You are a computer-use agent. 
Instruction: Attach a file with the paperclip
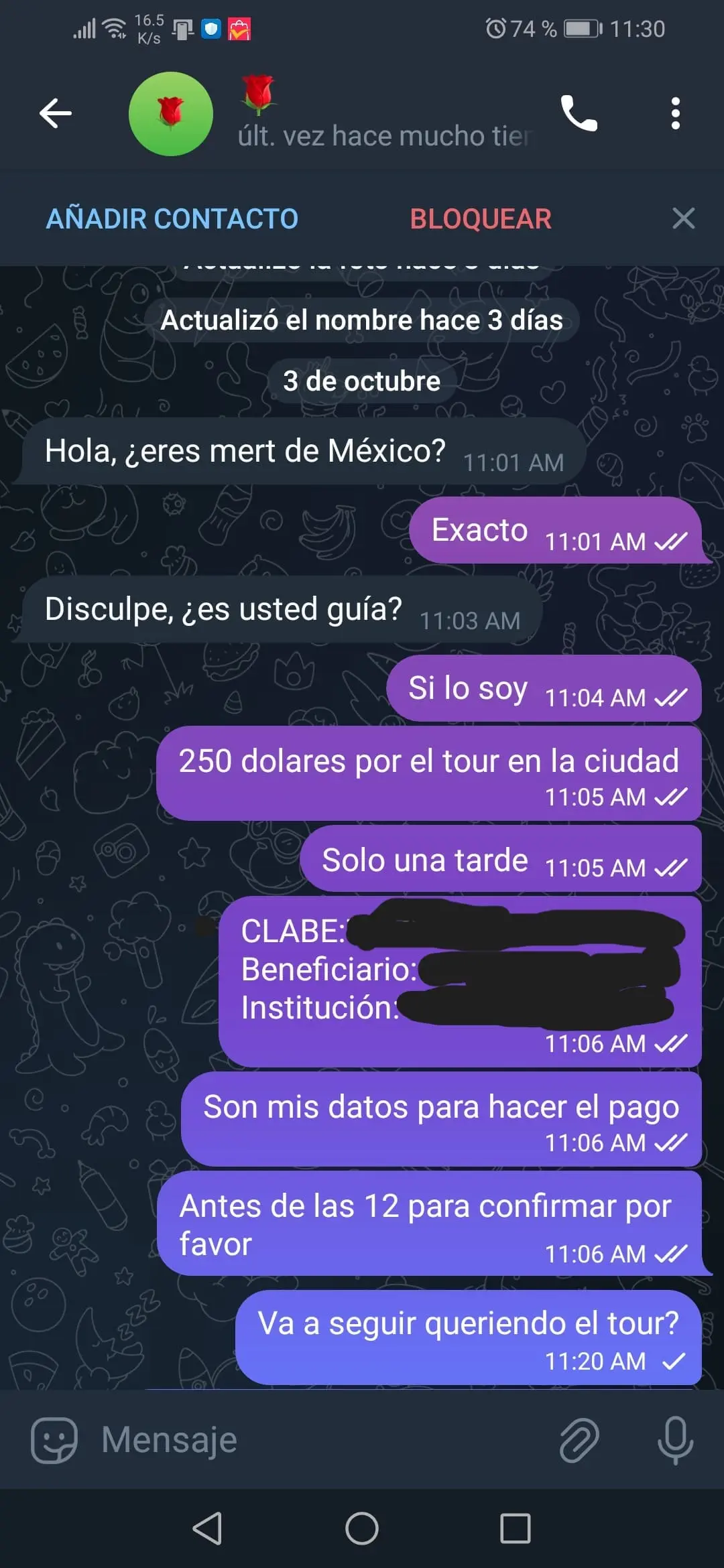(579, 1440)
